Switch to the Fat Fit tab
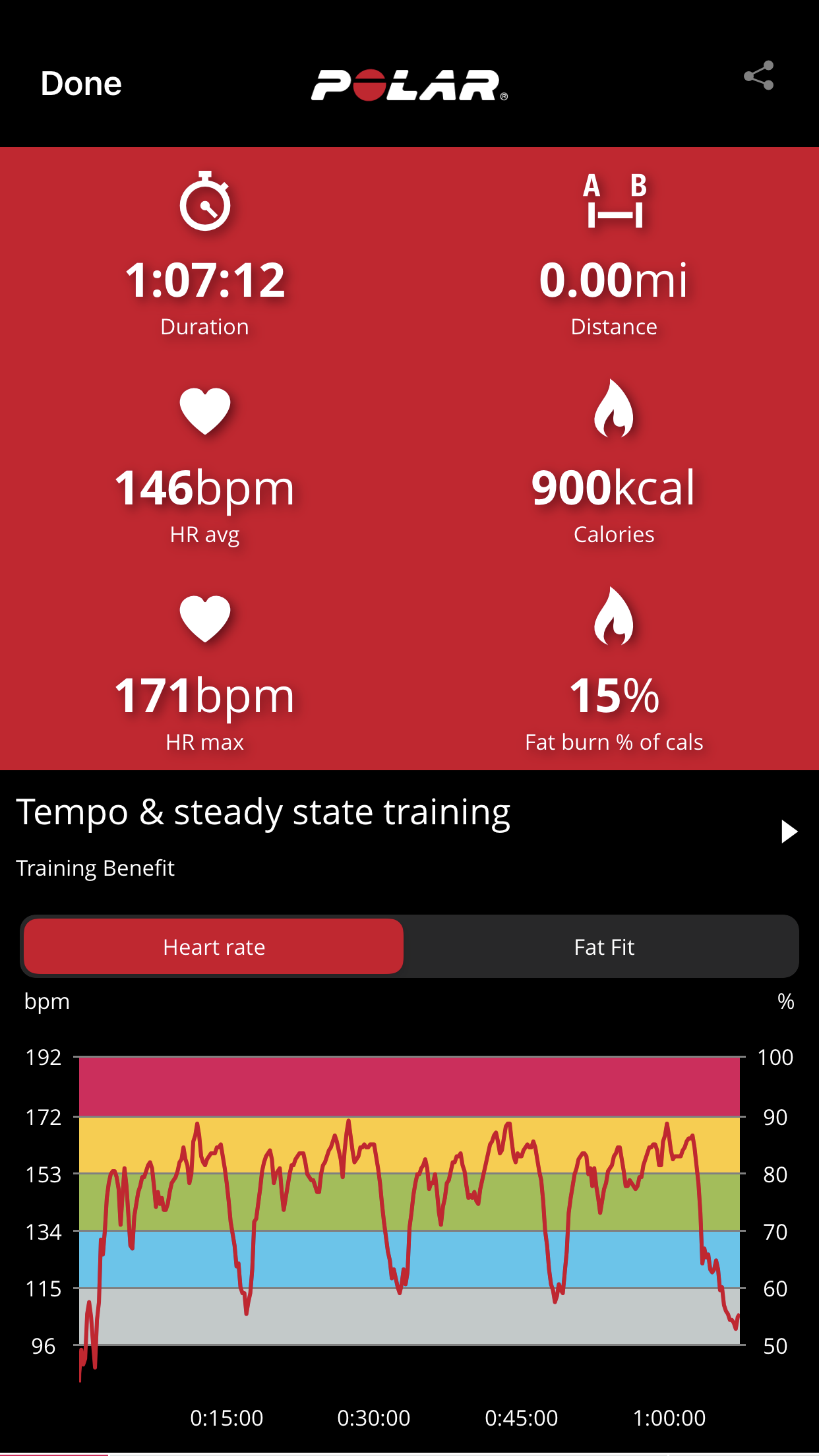The width and height of the screenshot is (819, 1456). tap(603, 947)
